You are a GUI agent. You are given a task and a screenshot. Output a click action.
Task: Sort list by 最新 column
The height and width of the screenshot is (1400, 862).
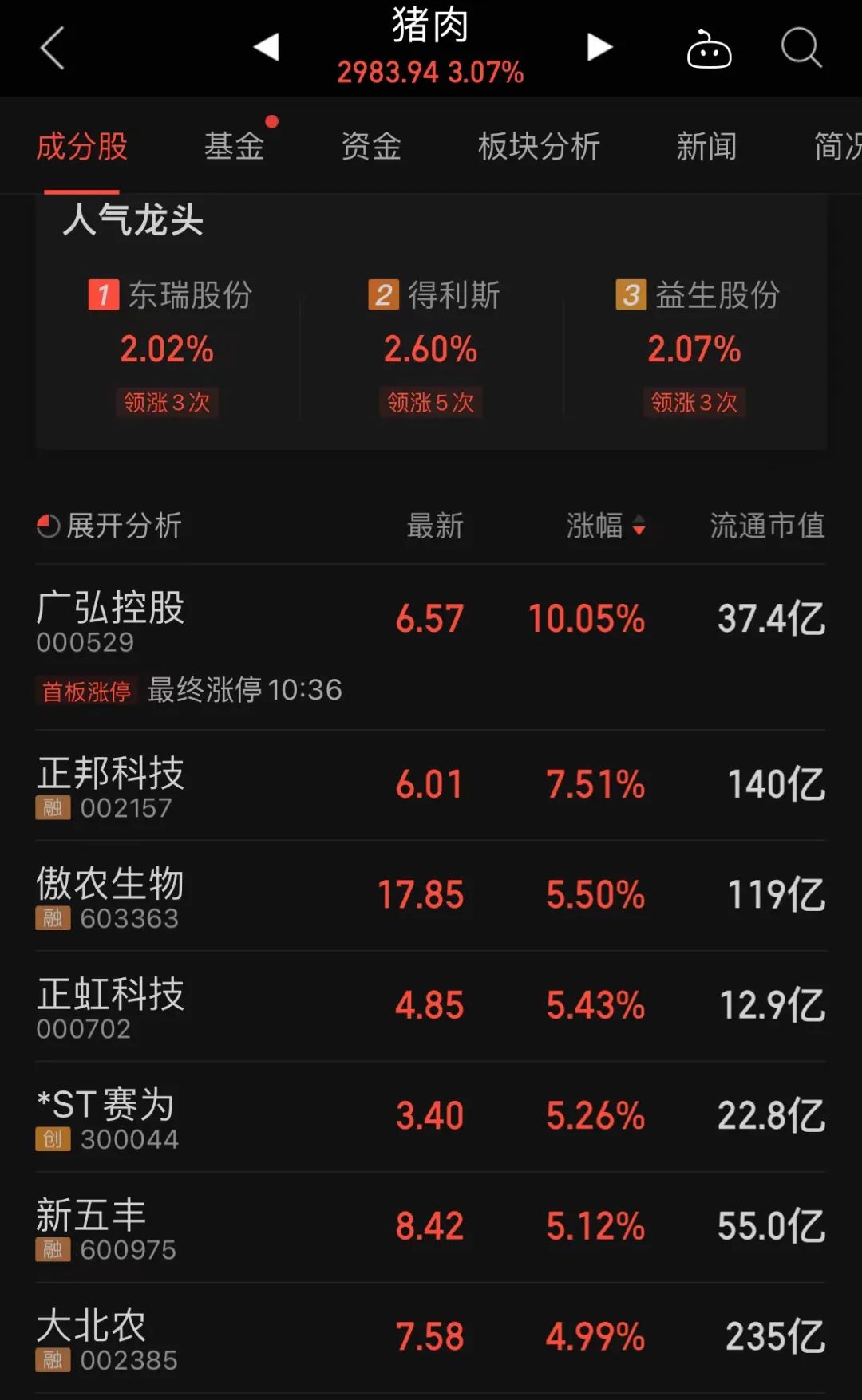click(x=435, y=526)
